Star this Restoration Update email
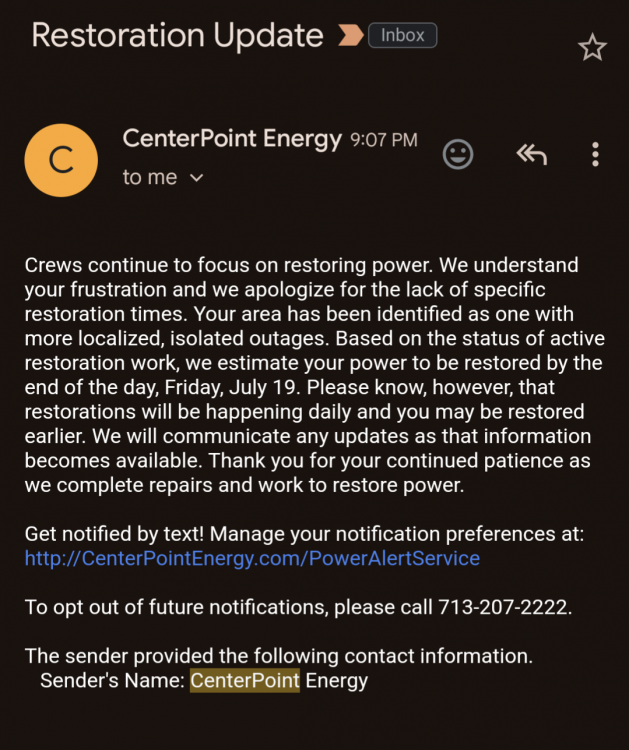This screenshot has width=629, height=750. tap(592, 47)
